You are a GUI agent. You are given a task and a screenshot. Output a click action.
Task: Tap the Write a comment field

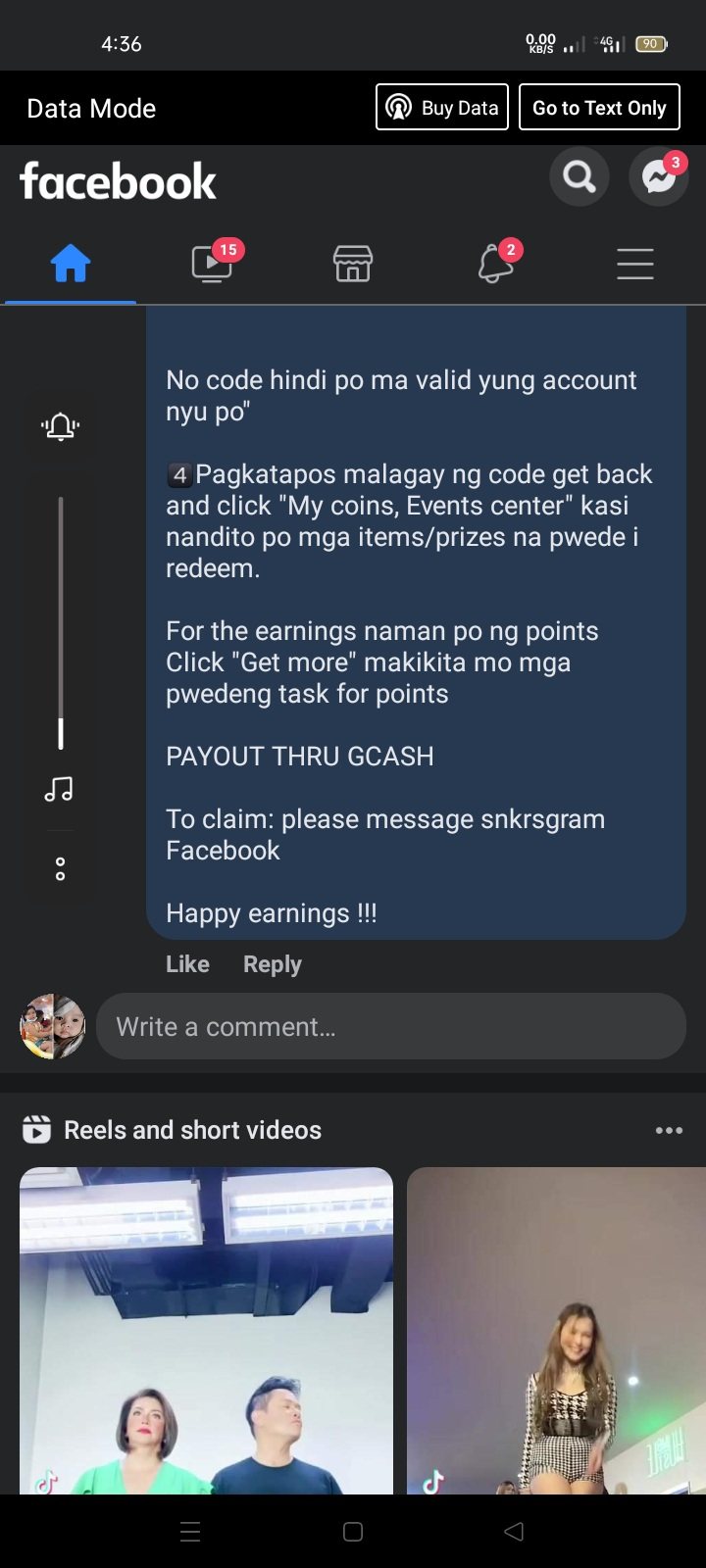[x=390, y=1026]
